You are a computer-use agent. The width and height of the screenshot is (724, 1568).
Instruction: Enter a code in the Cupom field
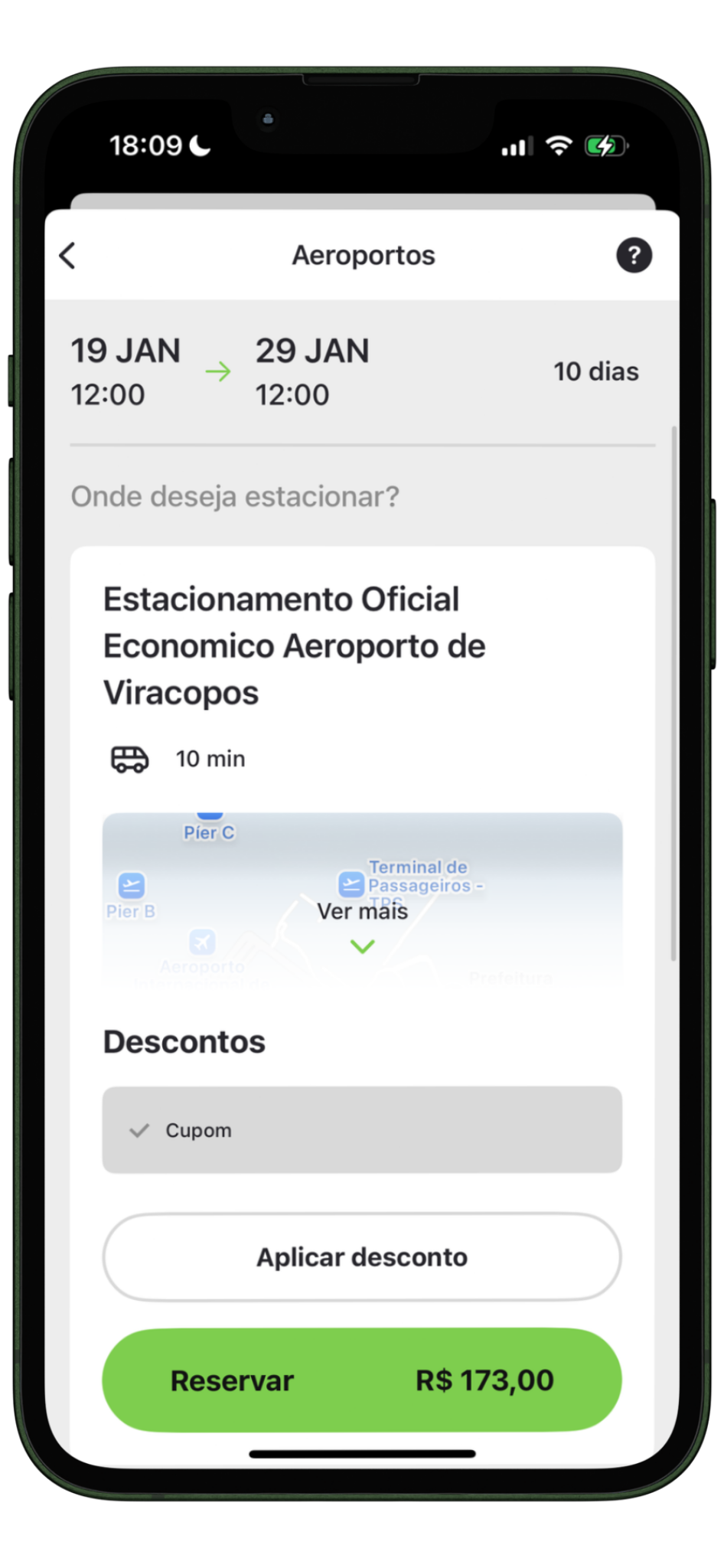click(362, 1129)
